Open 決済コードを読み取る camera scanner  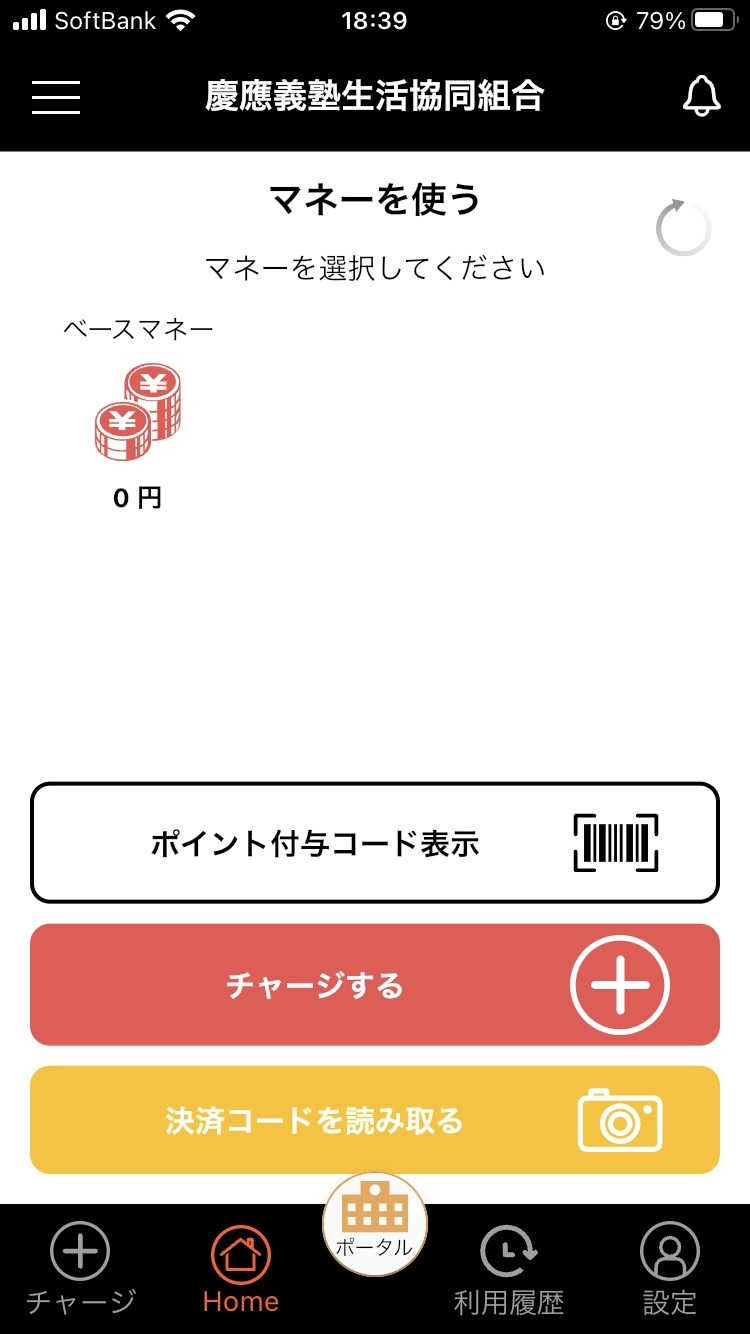click(375, 1120)
